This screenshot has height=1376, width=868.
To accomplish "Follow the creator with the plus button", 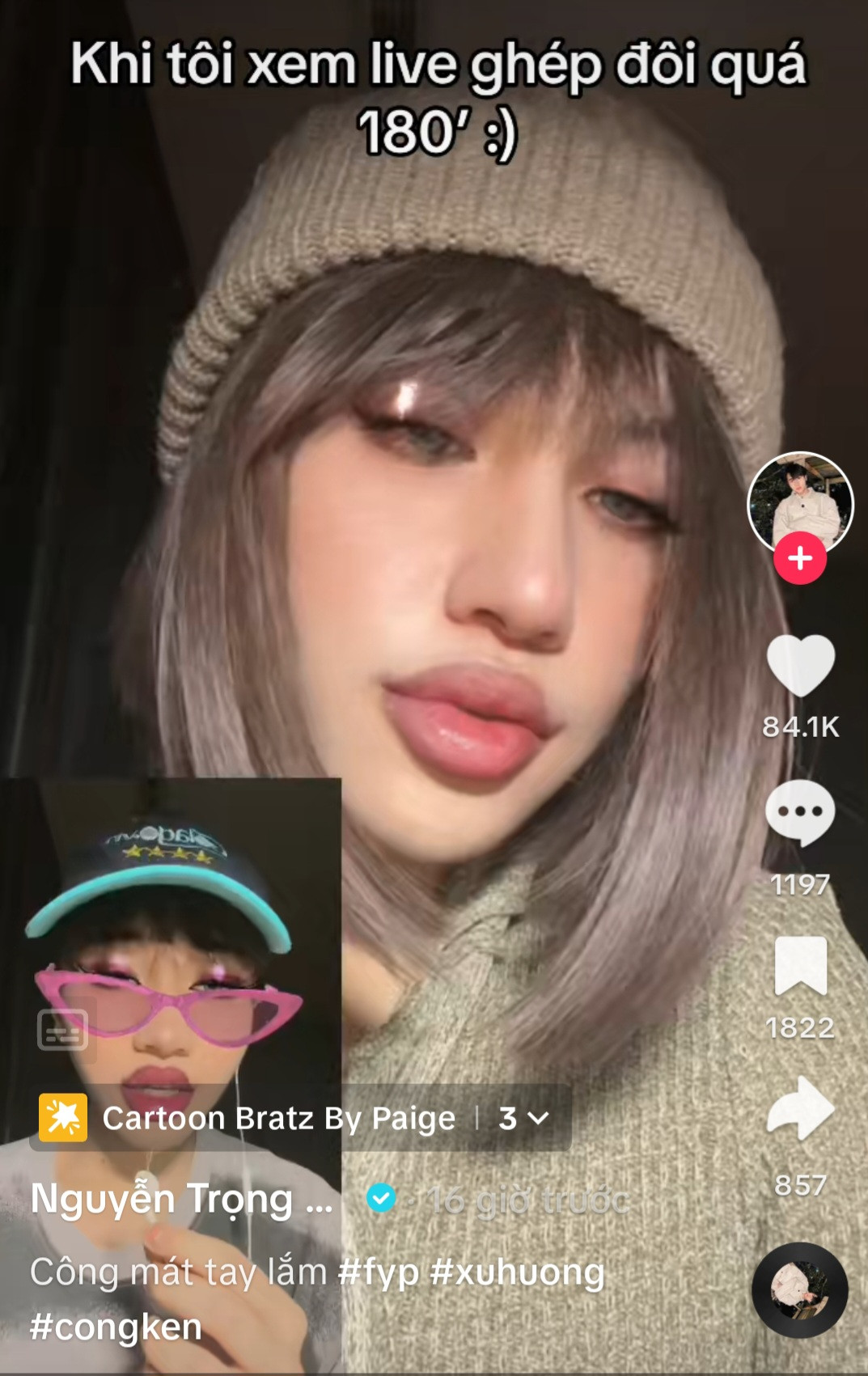I will point(799,558).
